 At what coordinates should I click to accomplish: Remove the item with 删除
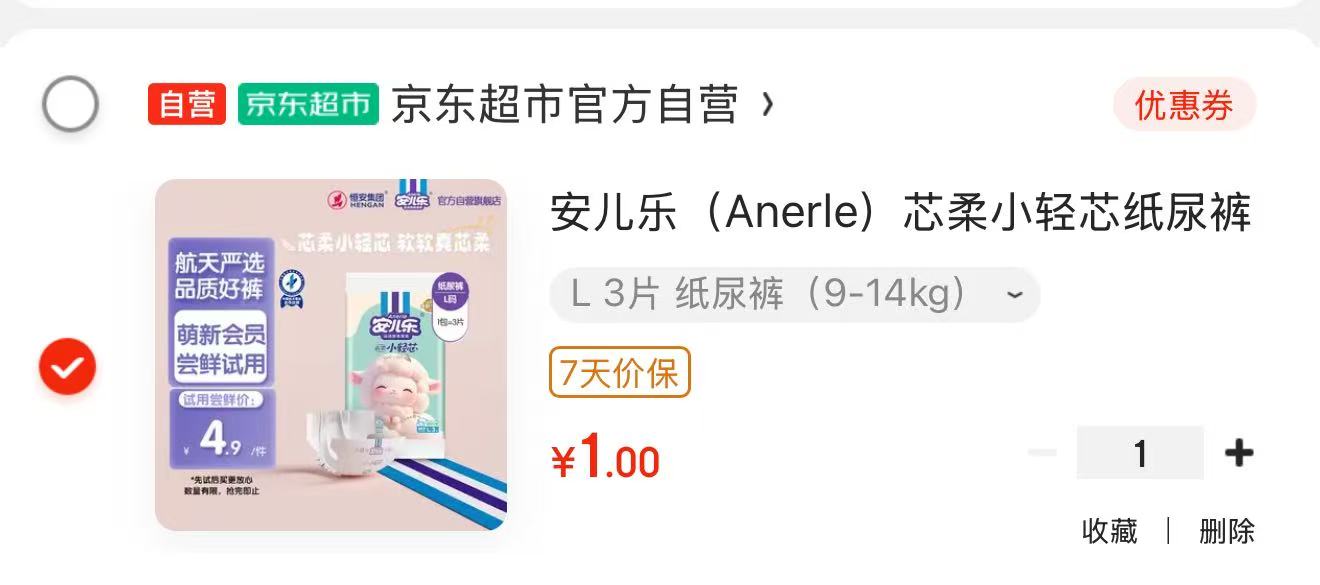[1227, 531]
